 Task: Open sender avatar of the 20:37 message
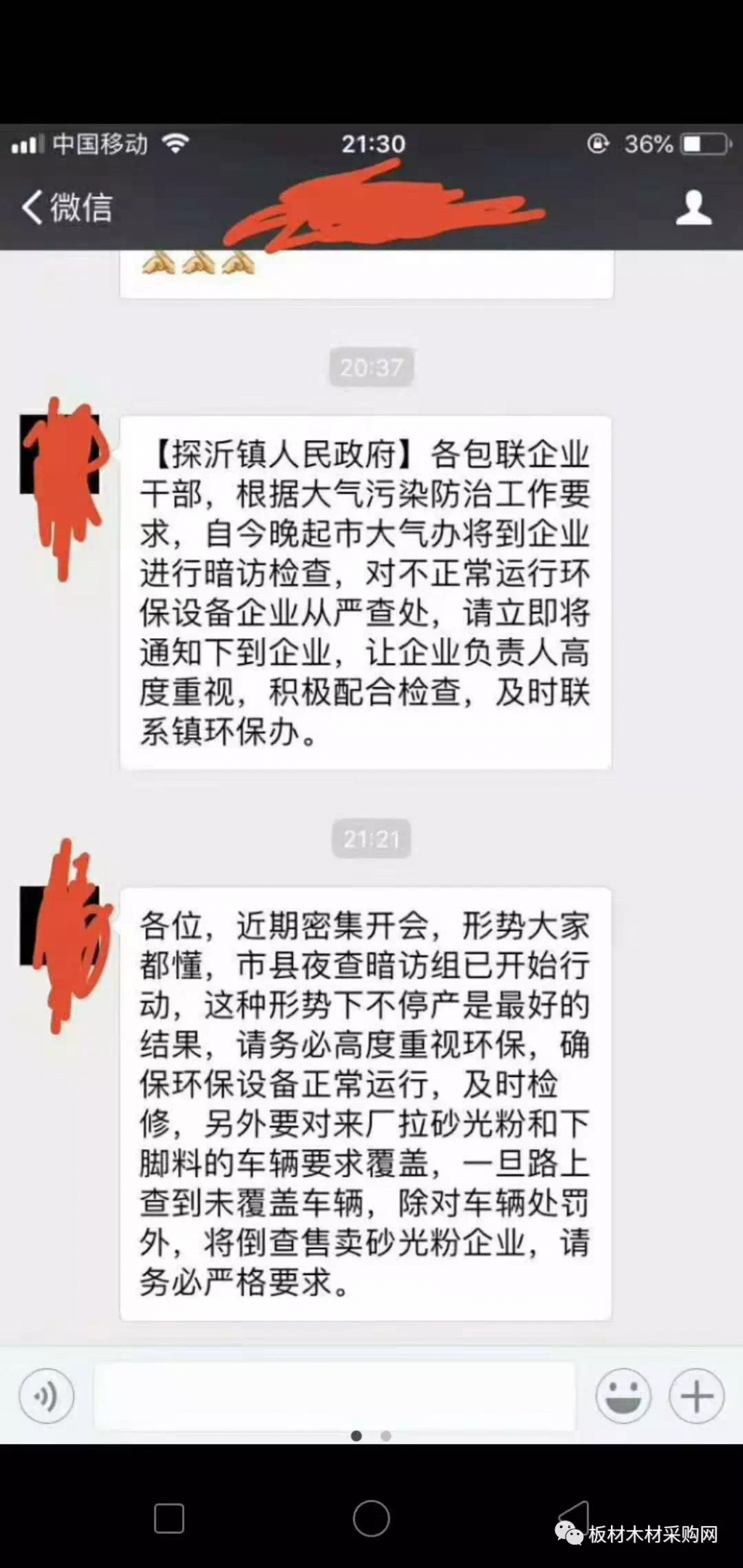[59, 455]
